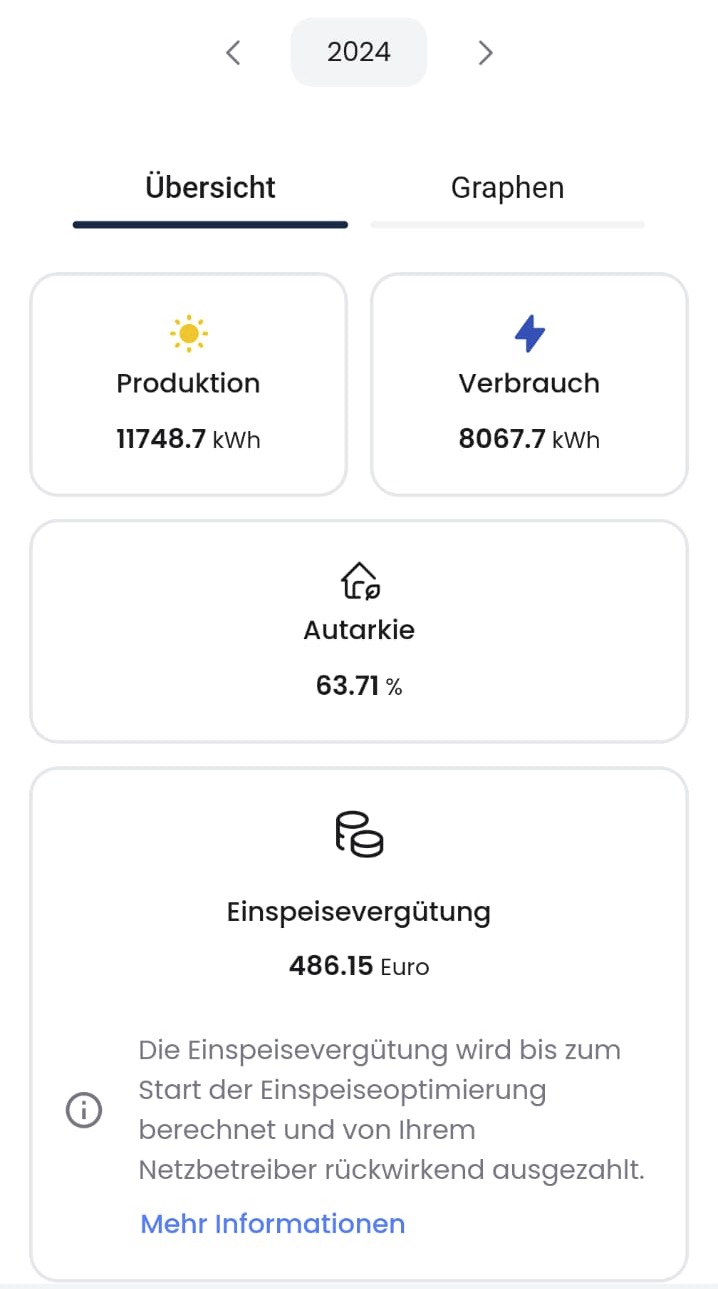Screen dimensions: 718x1289
Task: Go to the previous year
Action: click(233, 53)
